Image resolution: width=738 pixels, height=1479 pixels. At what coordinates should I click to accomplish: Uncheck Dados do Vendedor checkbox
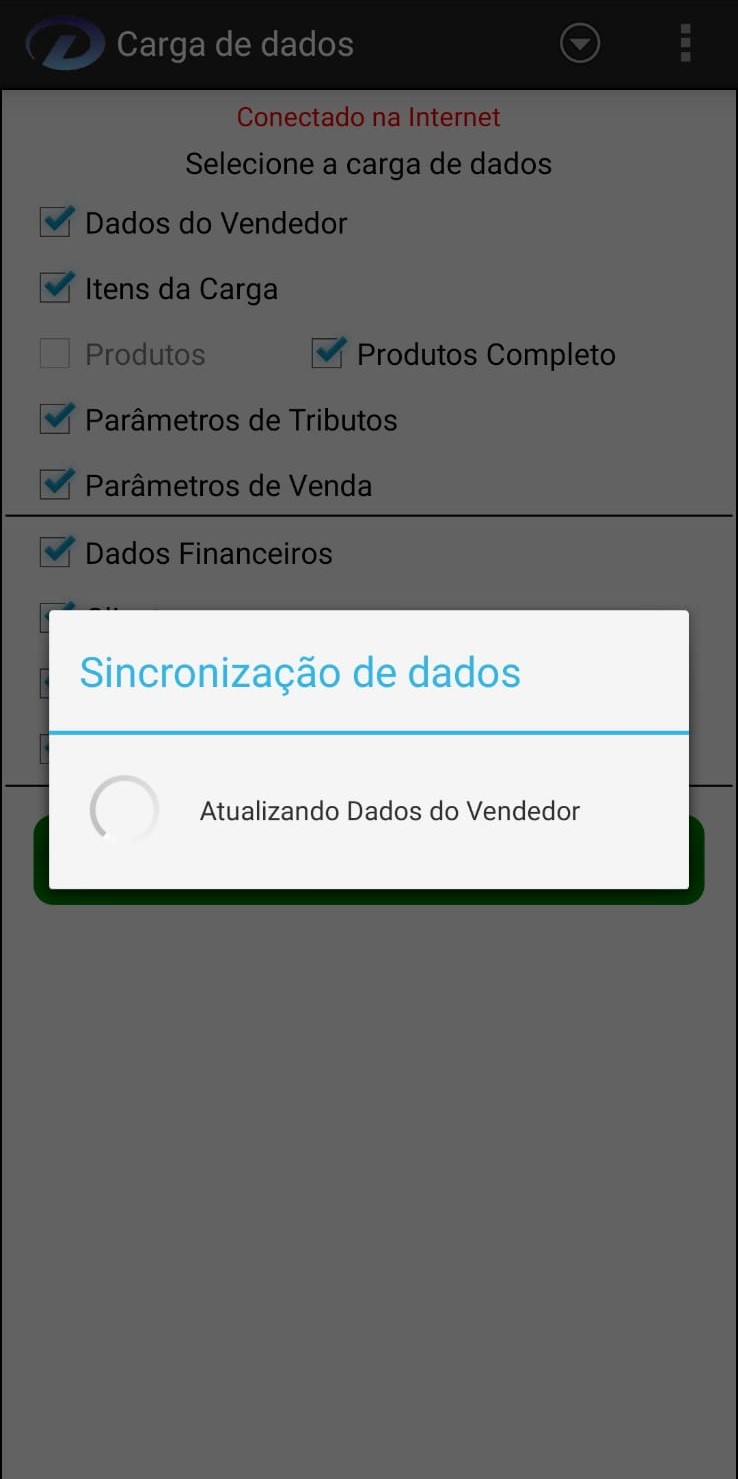56,222
